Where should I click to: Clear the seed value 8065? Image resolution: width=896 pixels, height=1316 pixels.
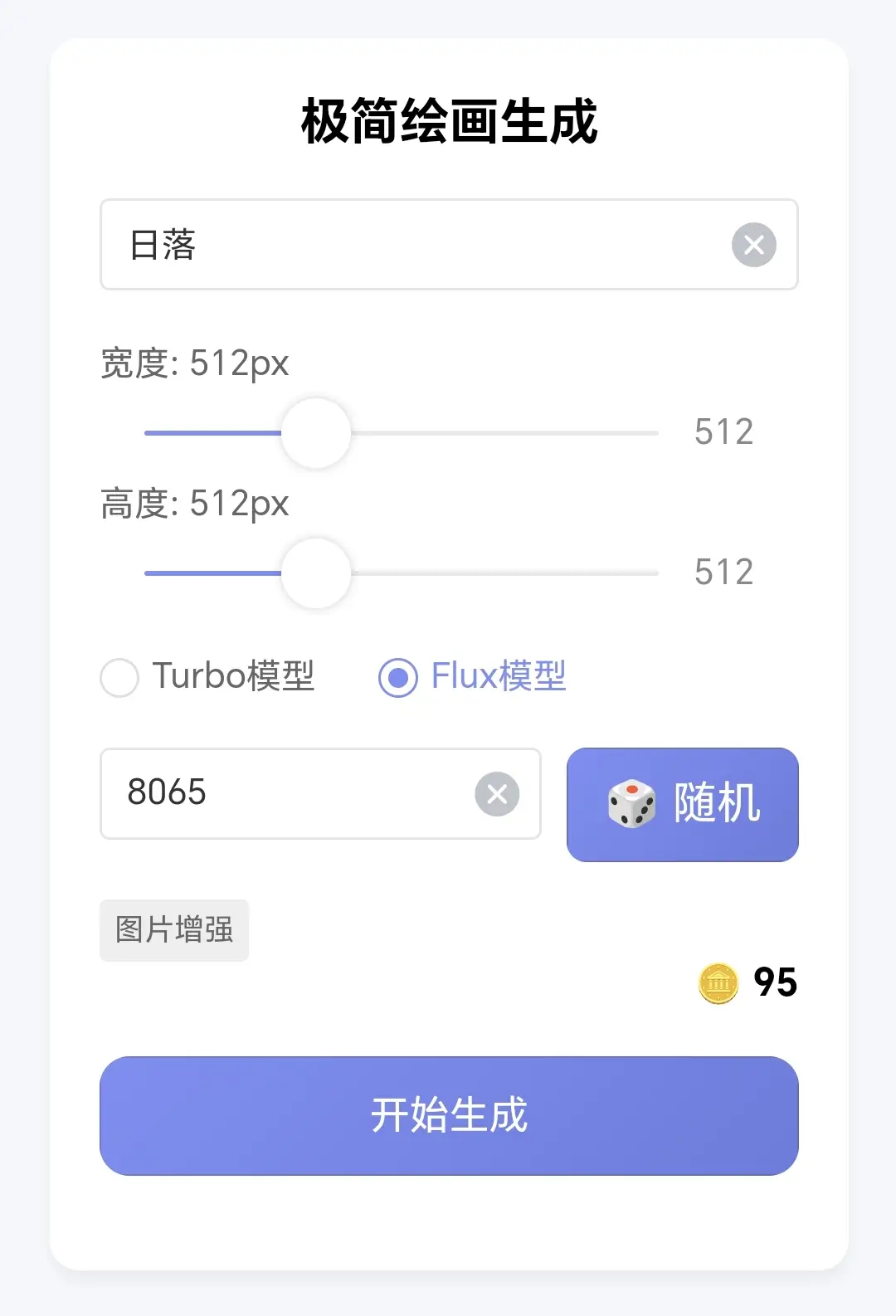(497, 794)
